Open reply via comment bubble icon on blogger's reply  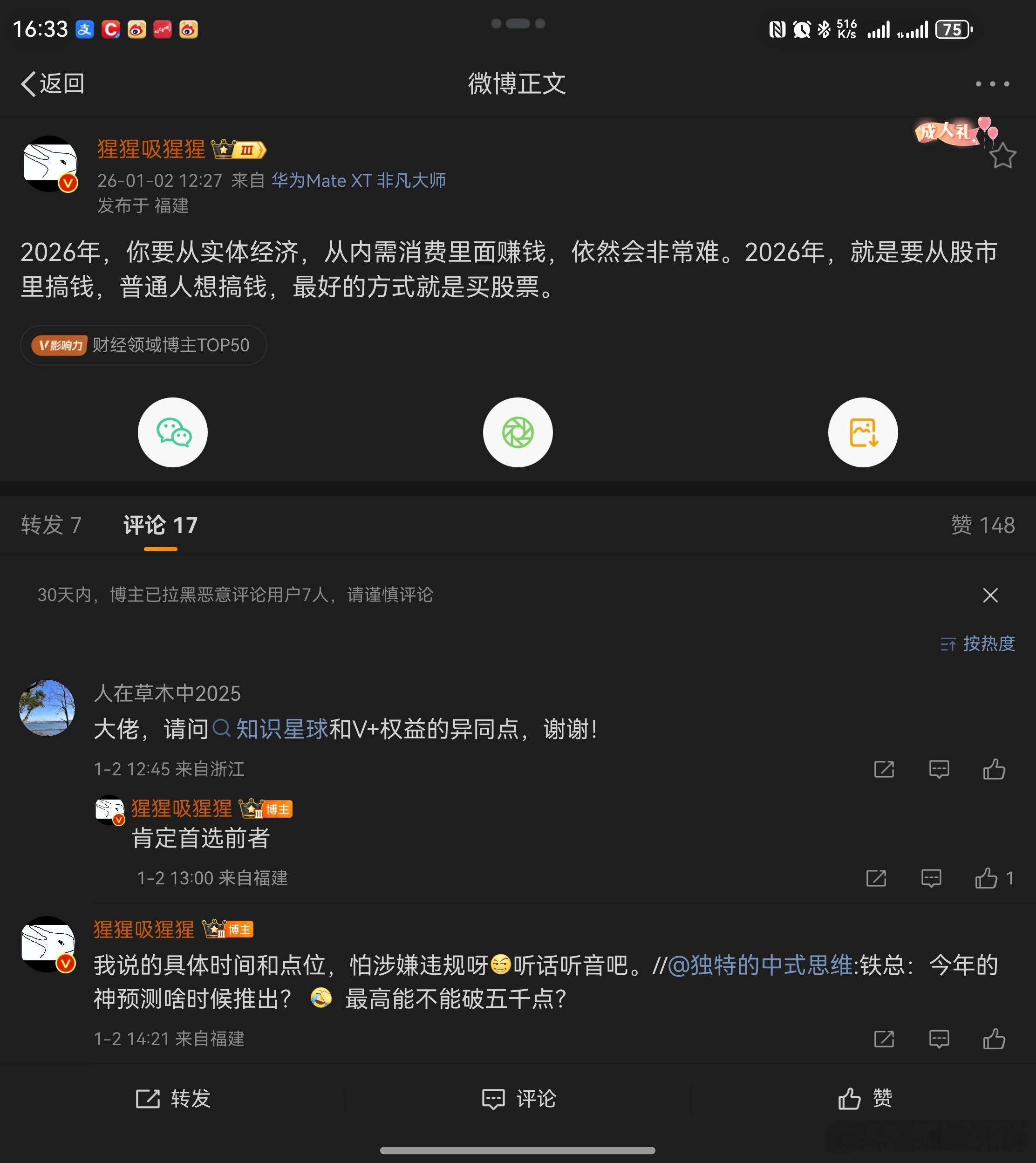[x=931, y=878]
